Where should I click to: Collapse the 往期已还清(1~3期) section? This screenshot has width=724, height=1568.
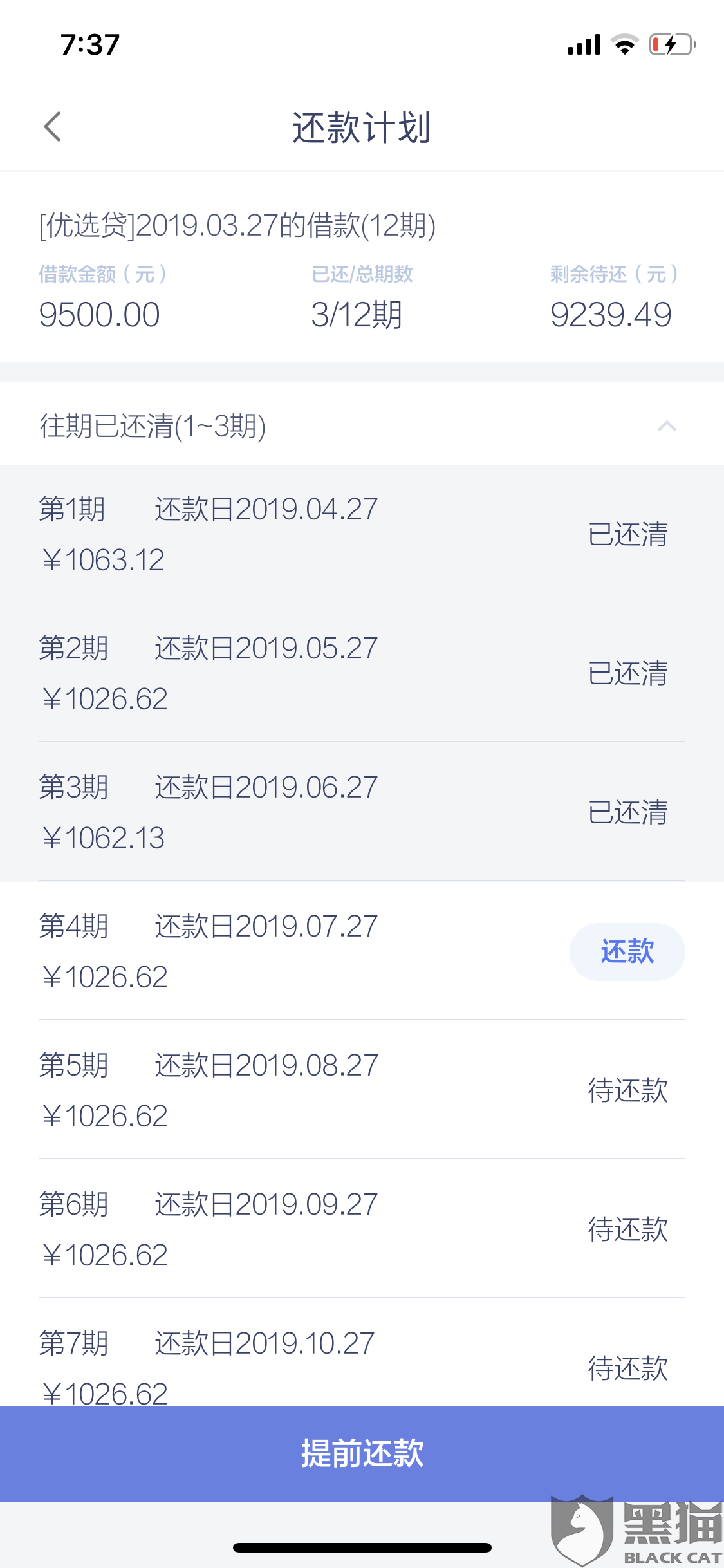667,426
